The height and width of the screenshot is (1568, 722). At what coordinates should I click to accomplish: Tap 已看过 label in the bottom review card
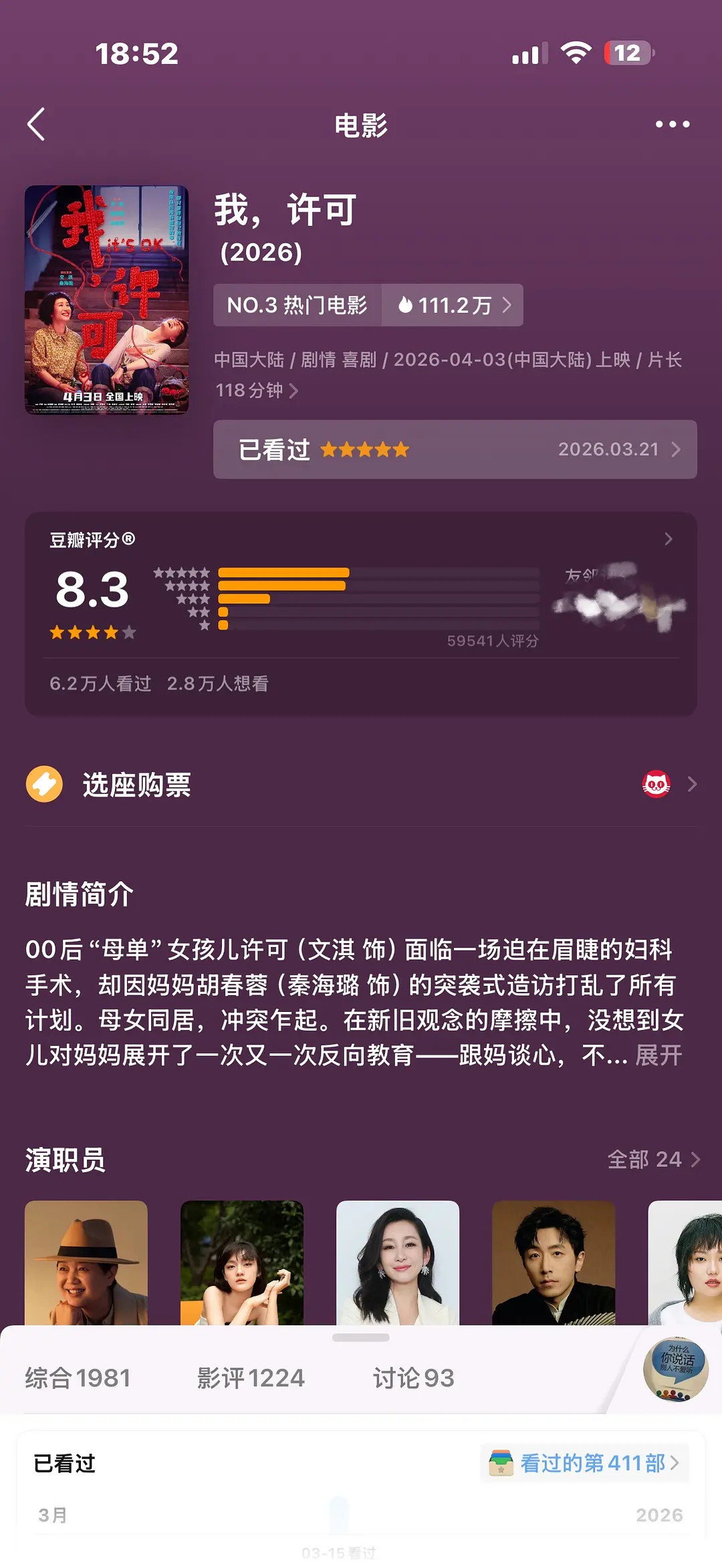click(64, 1462)
